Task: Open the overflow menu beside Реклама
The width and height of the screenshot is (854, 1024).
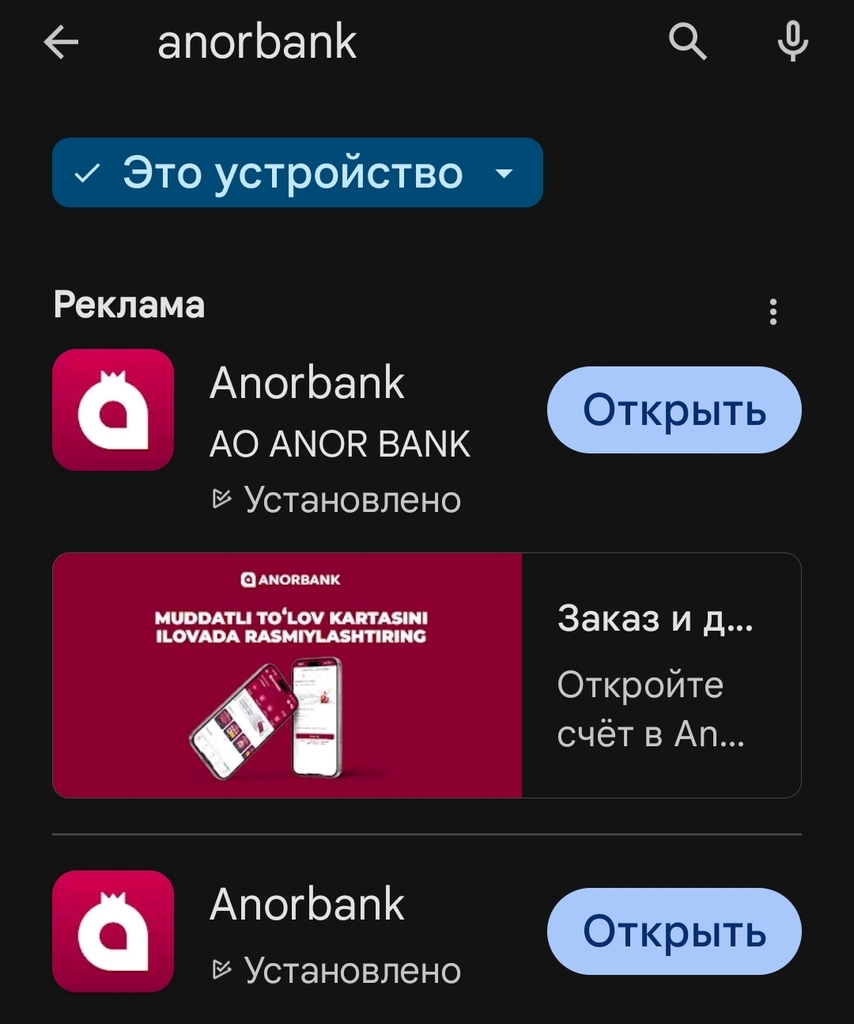Action: (x=773, y=311)
